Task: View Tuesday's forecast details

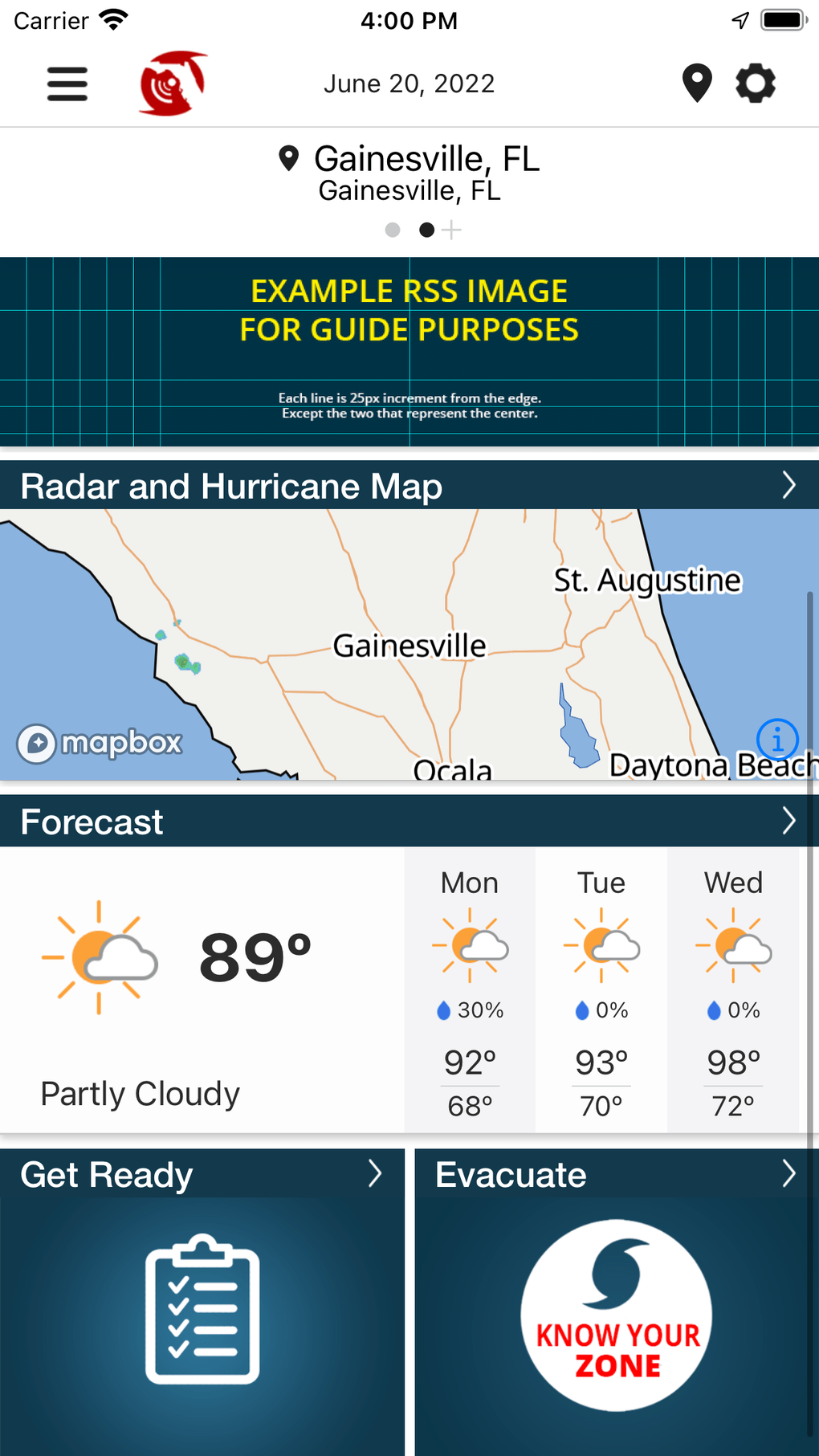Action: click(601, 990)
